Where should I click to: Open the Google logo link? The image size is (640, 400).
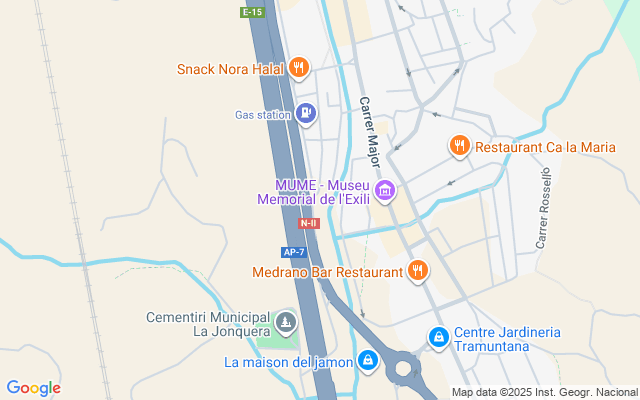pos(33,388)
